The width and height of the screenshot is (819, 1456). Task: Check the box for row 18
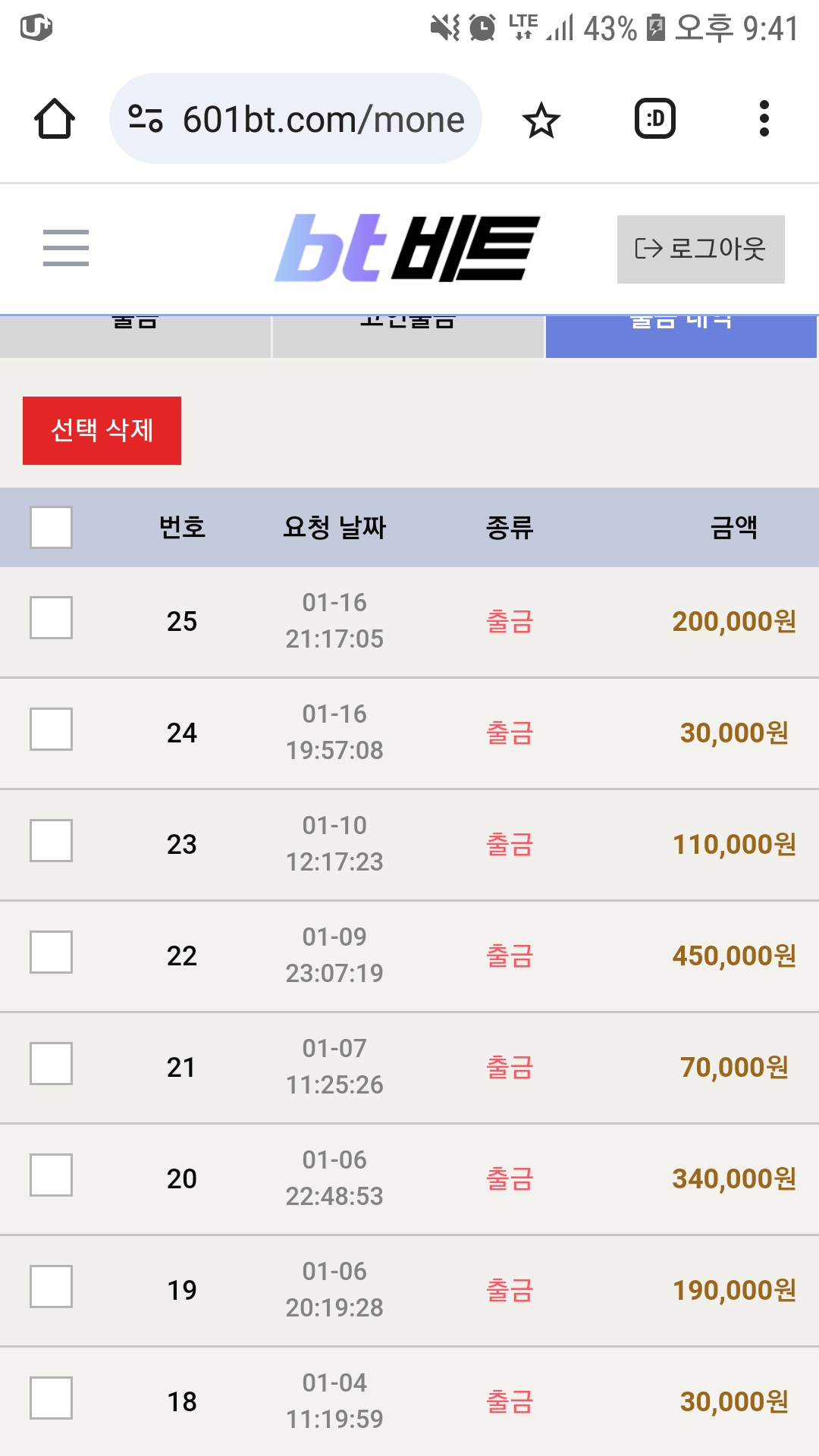(x=51, y=1398)
